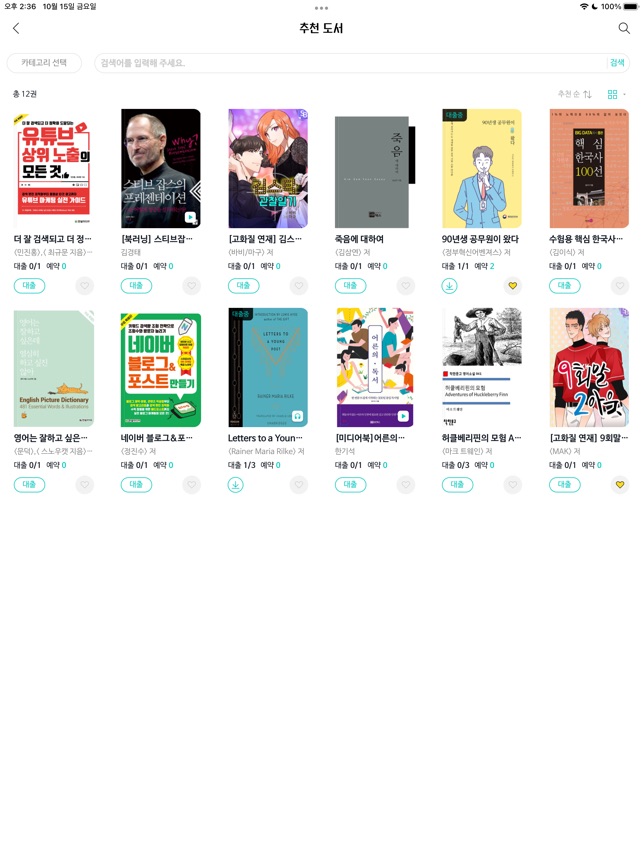
Task: Go back using the top-left arrow
Action: click(16, 28)
